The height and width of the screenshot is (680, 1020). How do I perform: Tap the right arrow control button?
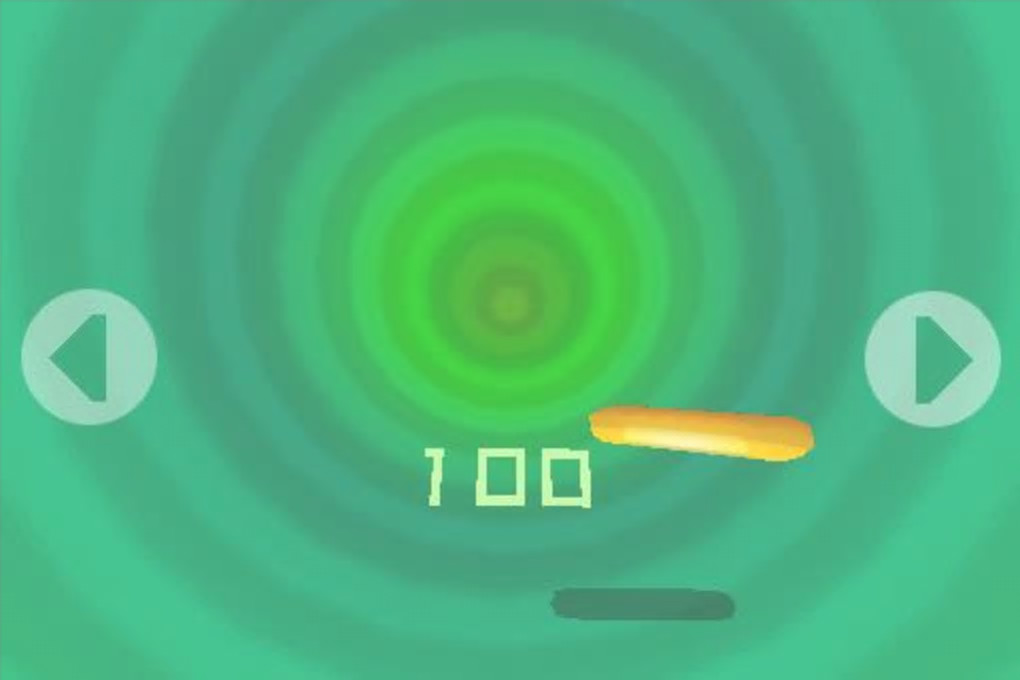(x=932, y=359)
